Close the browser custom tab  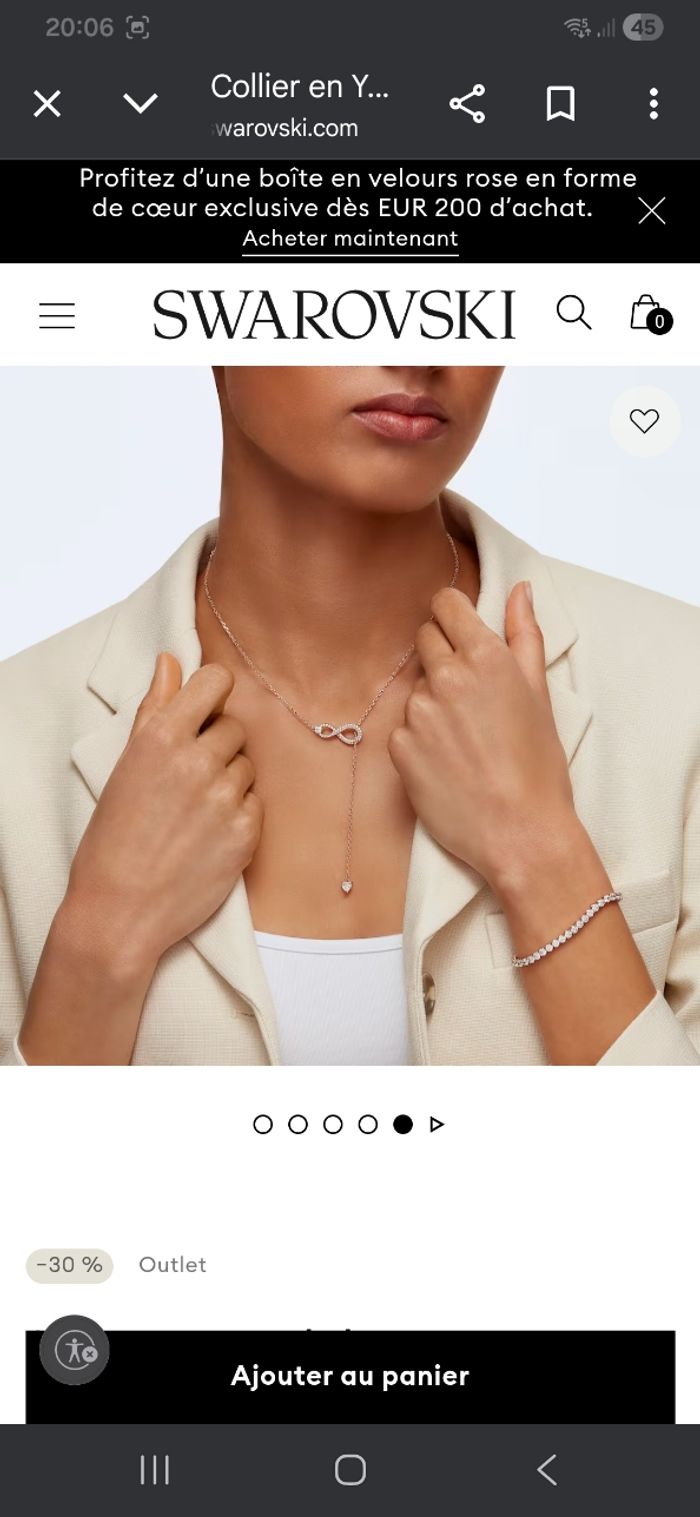47,104
